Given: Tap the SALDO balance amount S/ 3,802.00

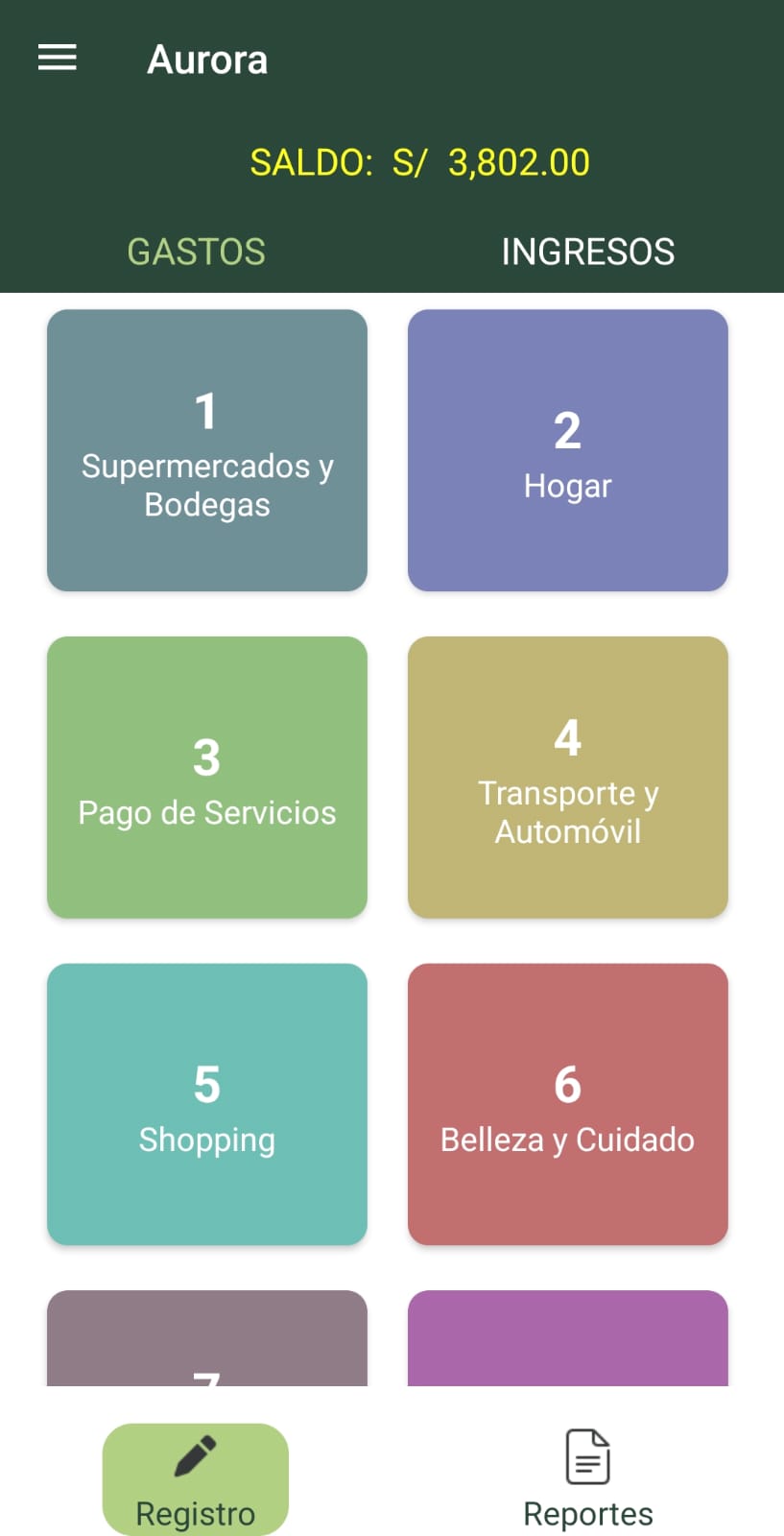Looking at the screenshot, I should [x=419, y=162].
